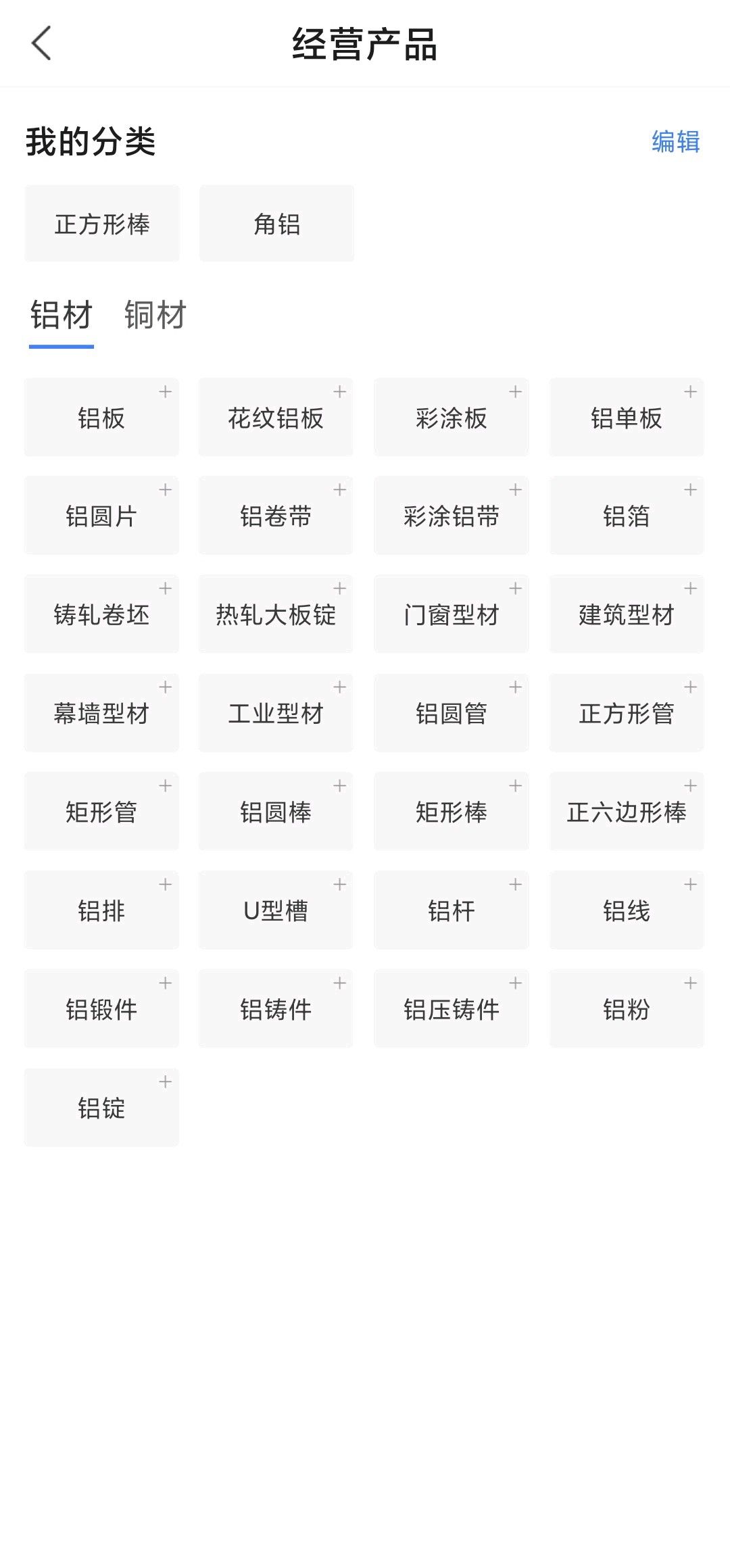The image size is (730, 1568).
Task: Select the 铝锭 chip
Action: pyautogui.click(x=102, y=1108)
